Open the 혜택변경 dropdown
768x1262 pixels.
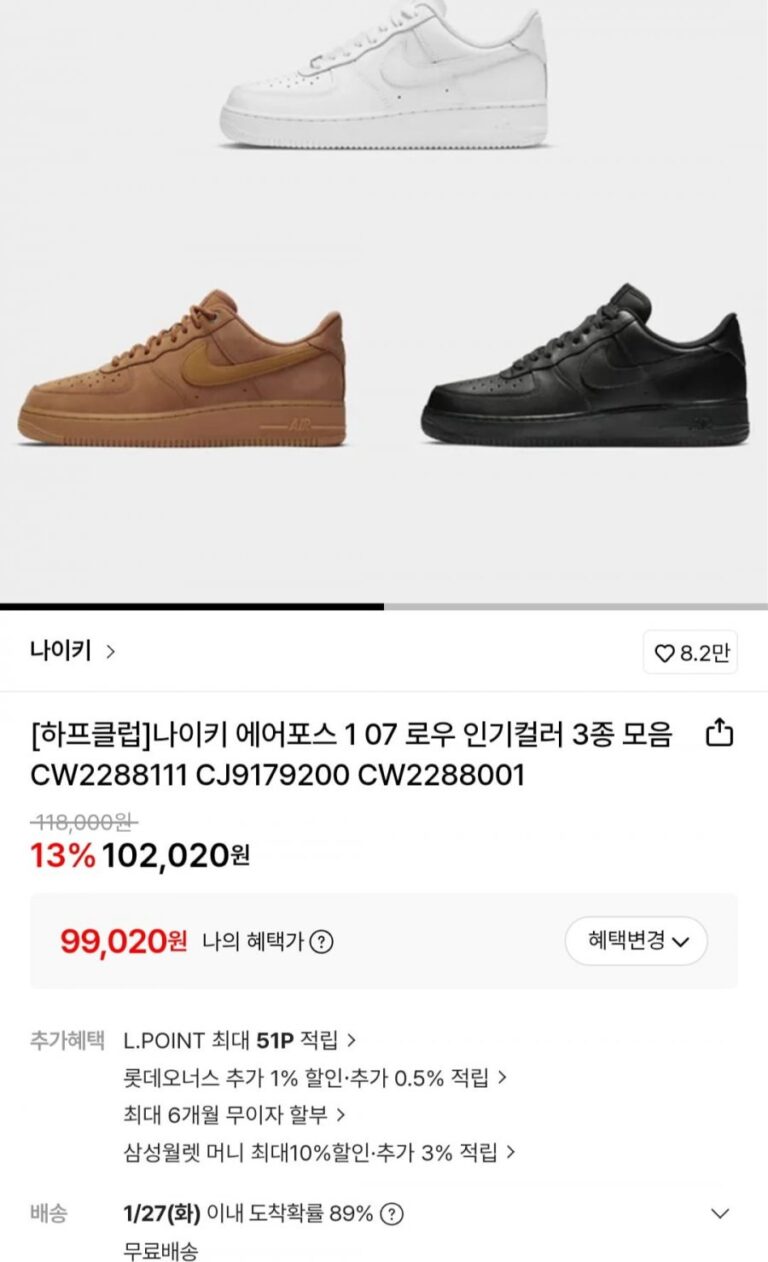tap(636, 941)
